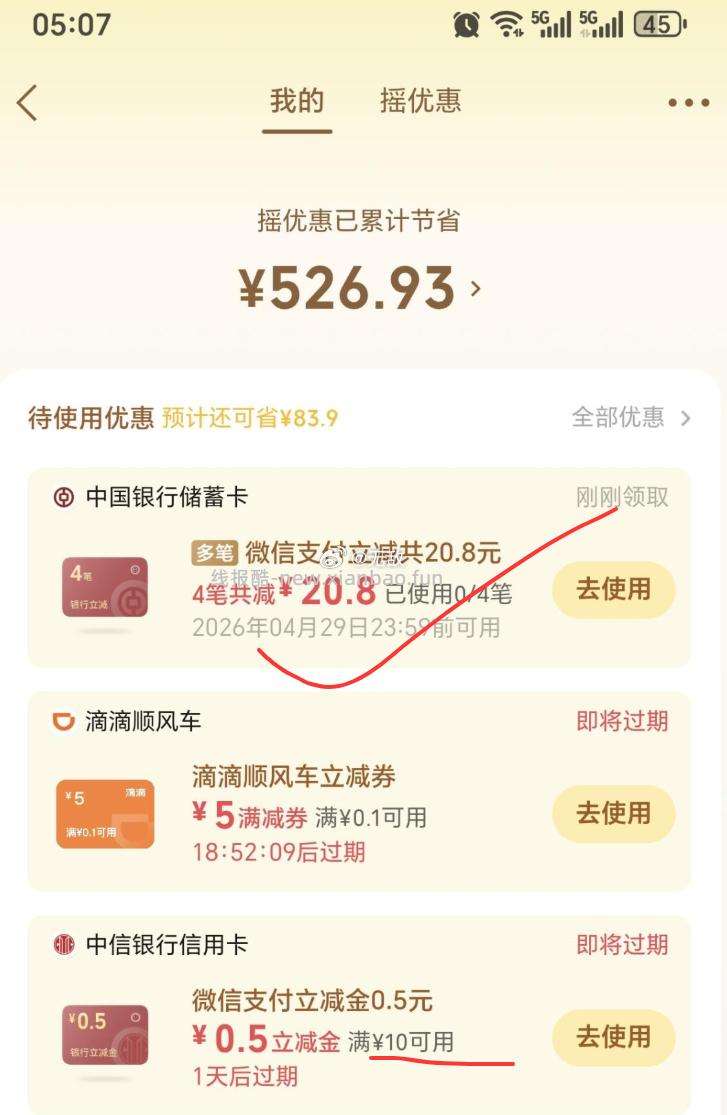Click 去使用 on the Didi Hitch voucher
This screenshot has height=1115, width=727.
point(613,814)
